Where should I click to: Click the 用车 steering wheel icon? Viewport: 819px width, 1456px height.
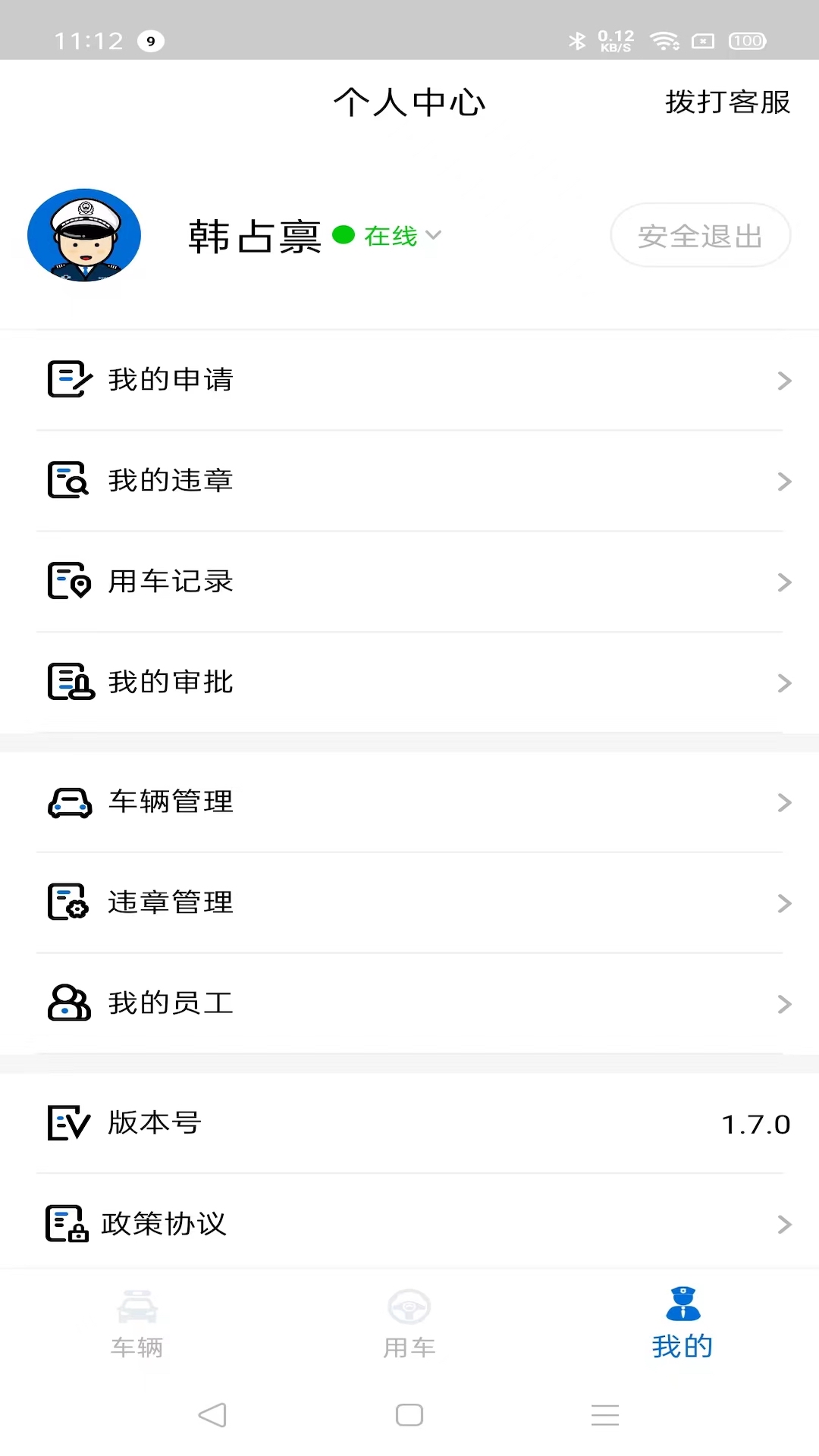click(x=409, y=1307)
